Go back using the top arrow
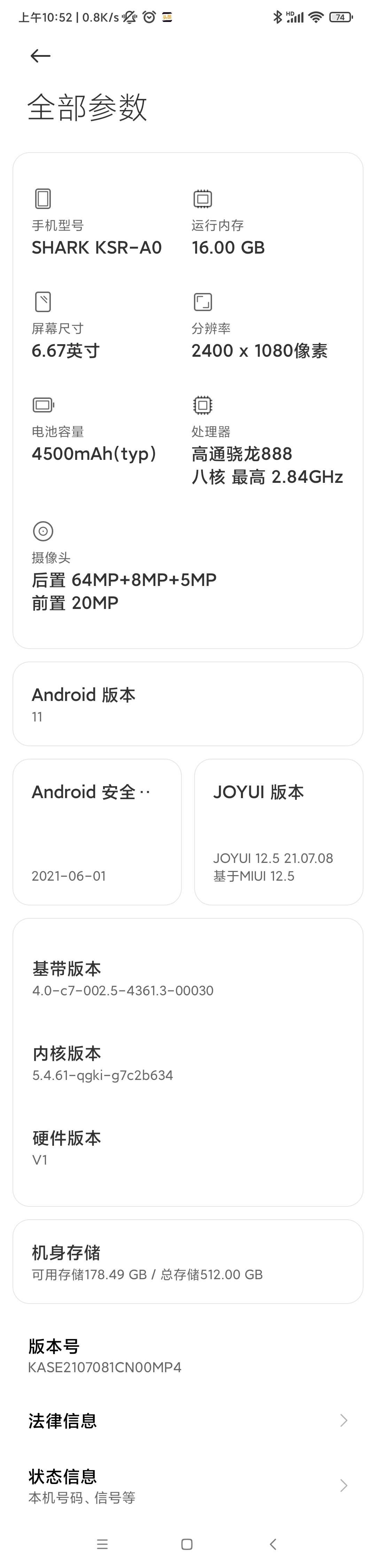The height and width of the screenshot is (1568, 376). pos(40,56)
